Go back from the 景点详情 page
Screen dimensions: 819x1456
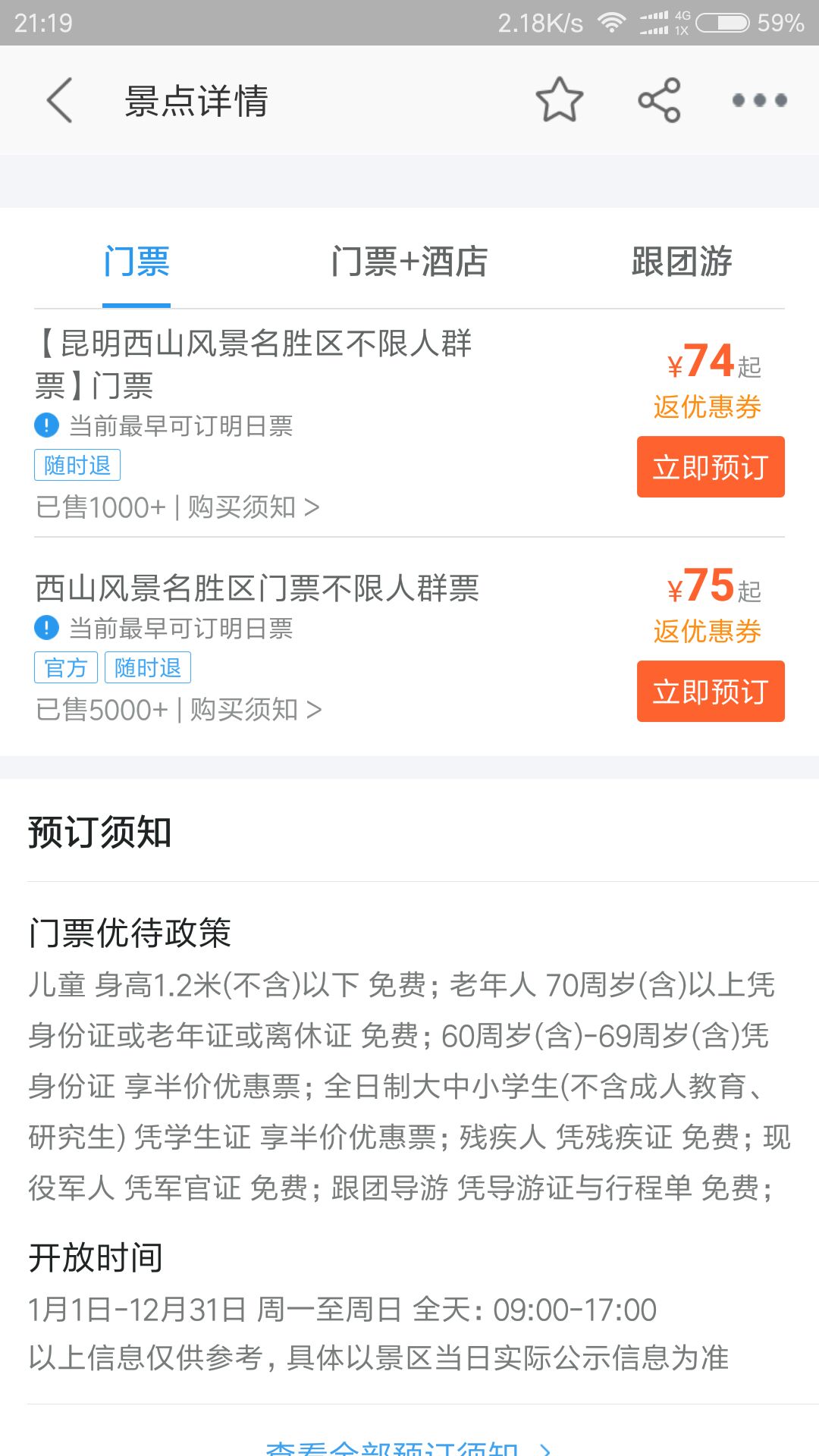point(60,100)
